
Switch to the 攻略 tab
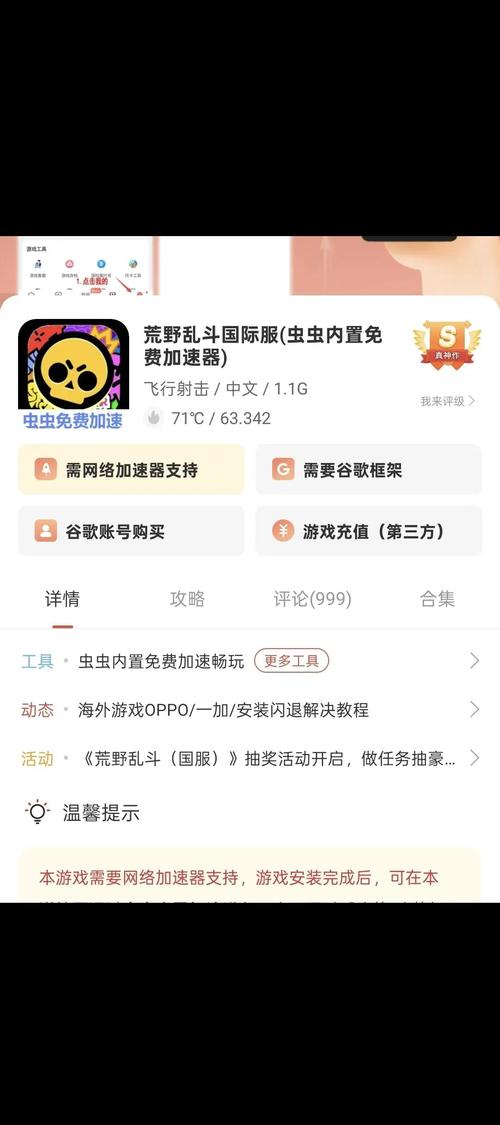(187, 599)
